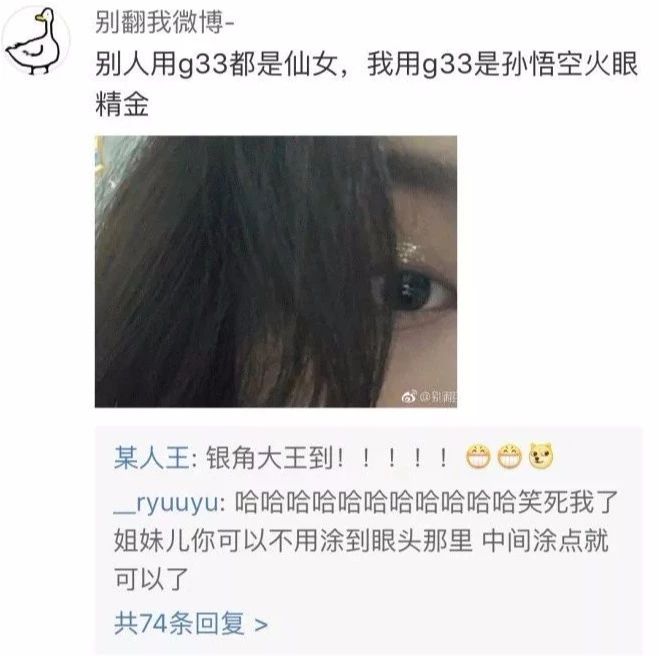Open _ryuuyu's profile from the reply
Image resolution: width=659 pixels, height=656 pixels.
pos(168,499)
